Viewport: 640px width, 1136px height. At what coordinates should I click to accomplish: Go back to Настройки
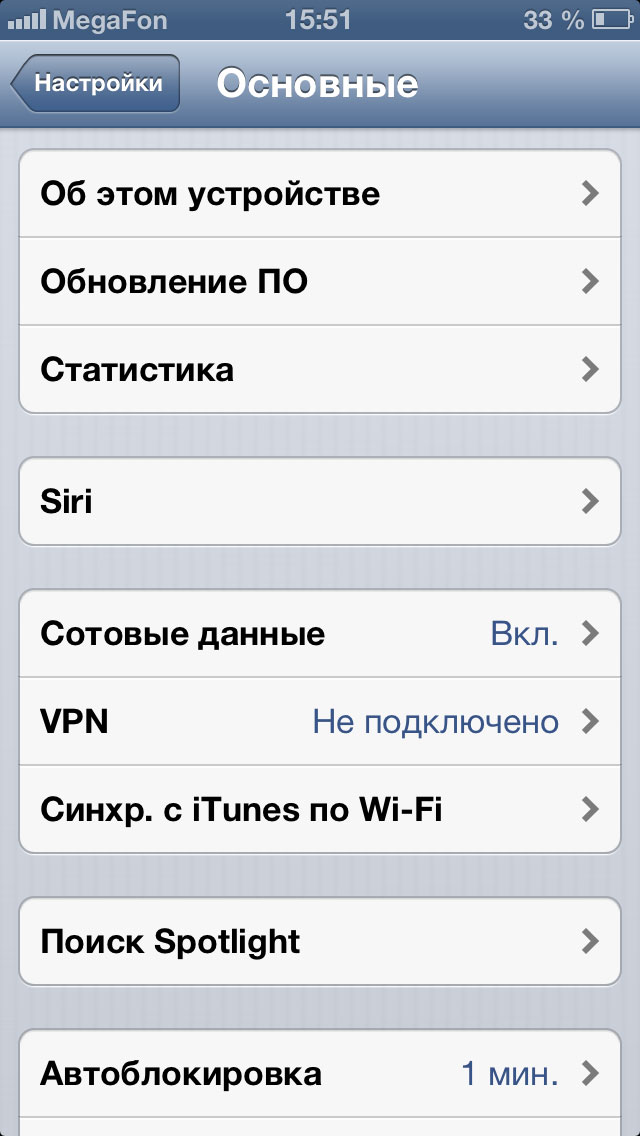(x=96, y=83)
